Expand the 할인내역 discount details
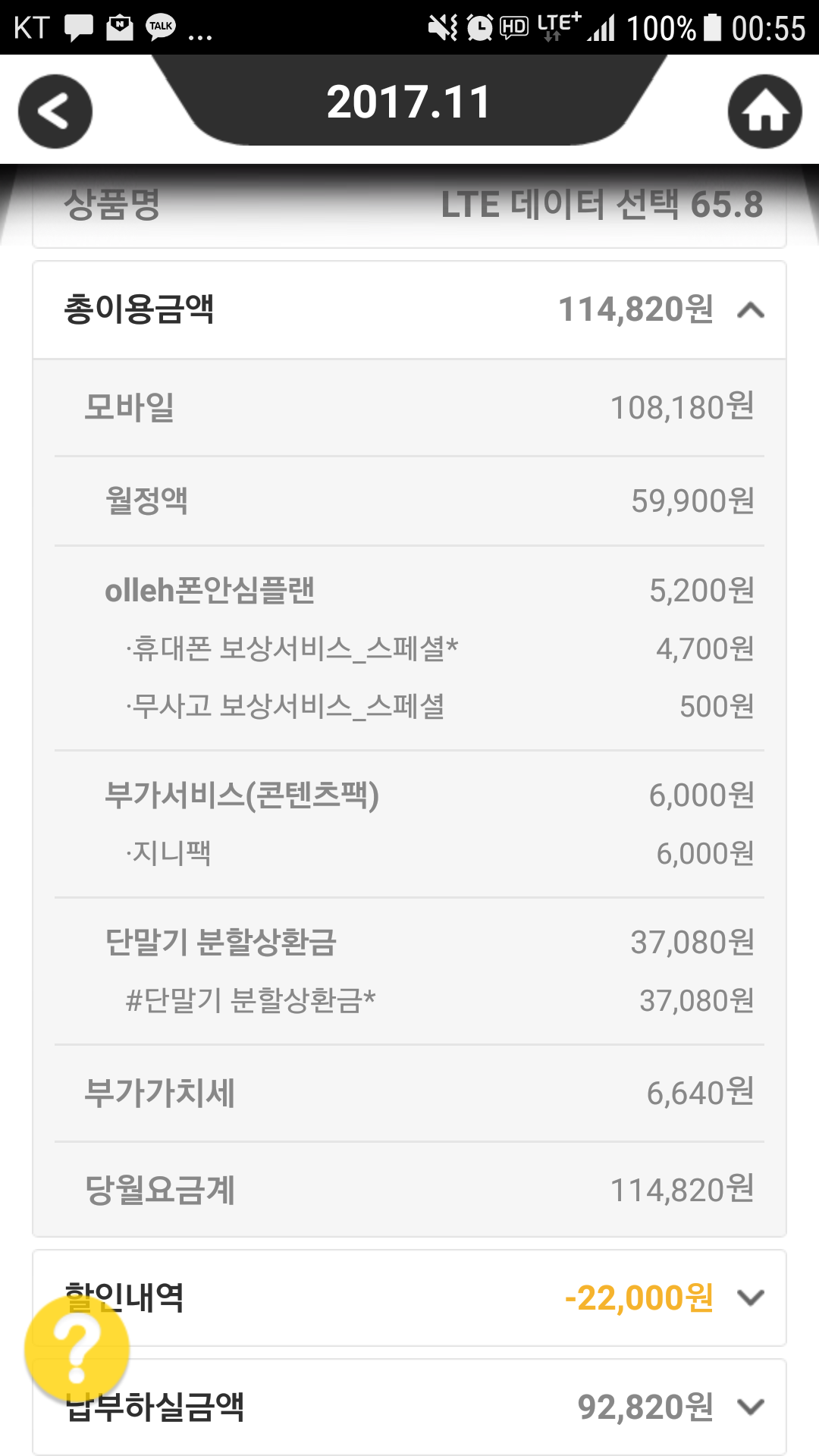This screenshot has width=819, height=1456. click(x=750, y=1298)
